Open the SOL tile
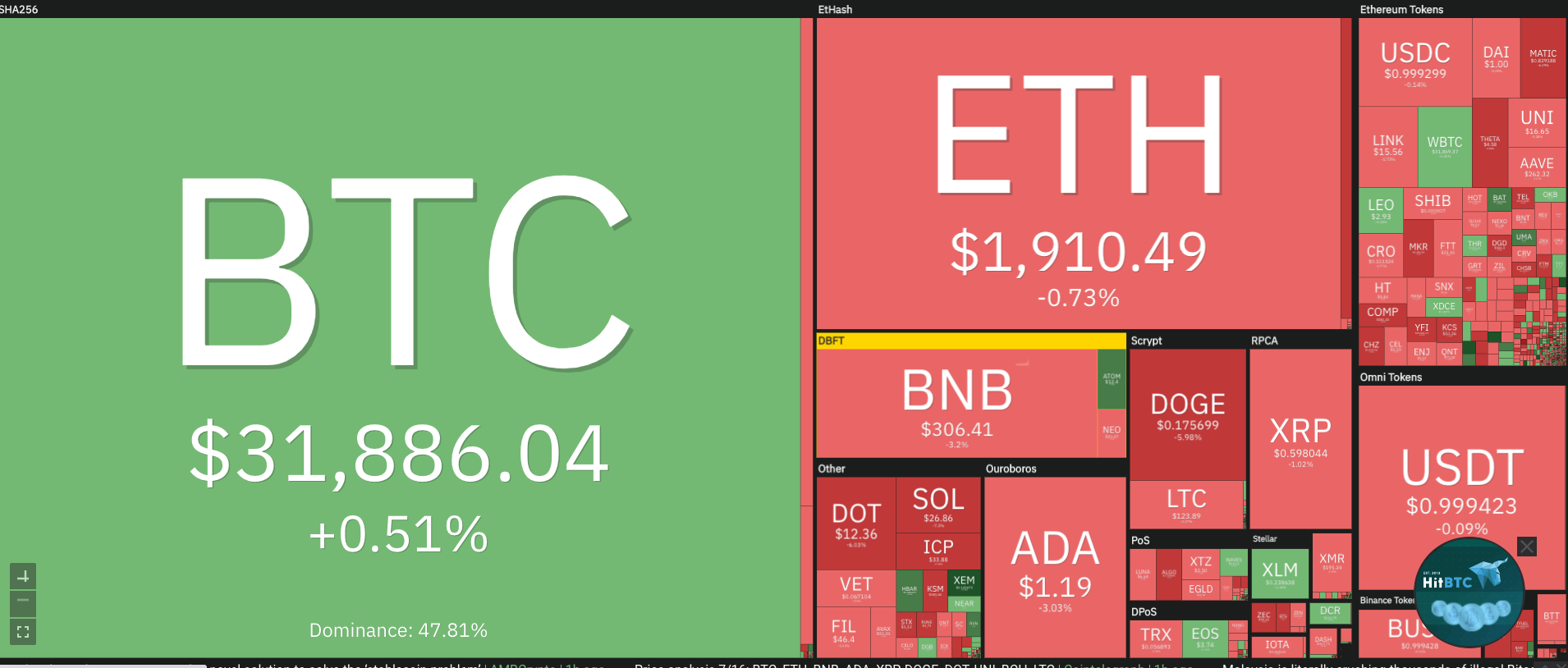 (x=938, y=506)
